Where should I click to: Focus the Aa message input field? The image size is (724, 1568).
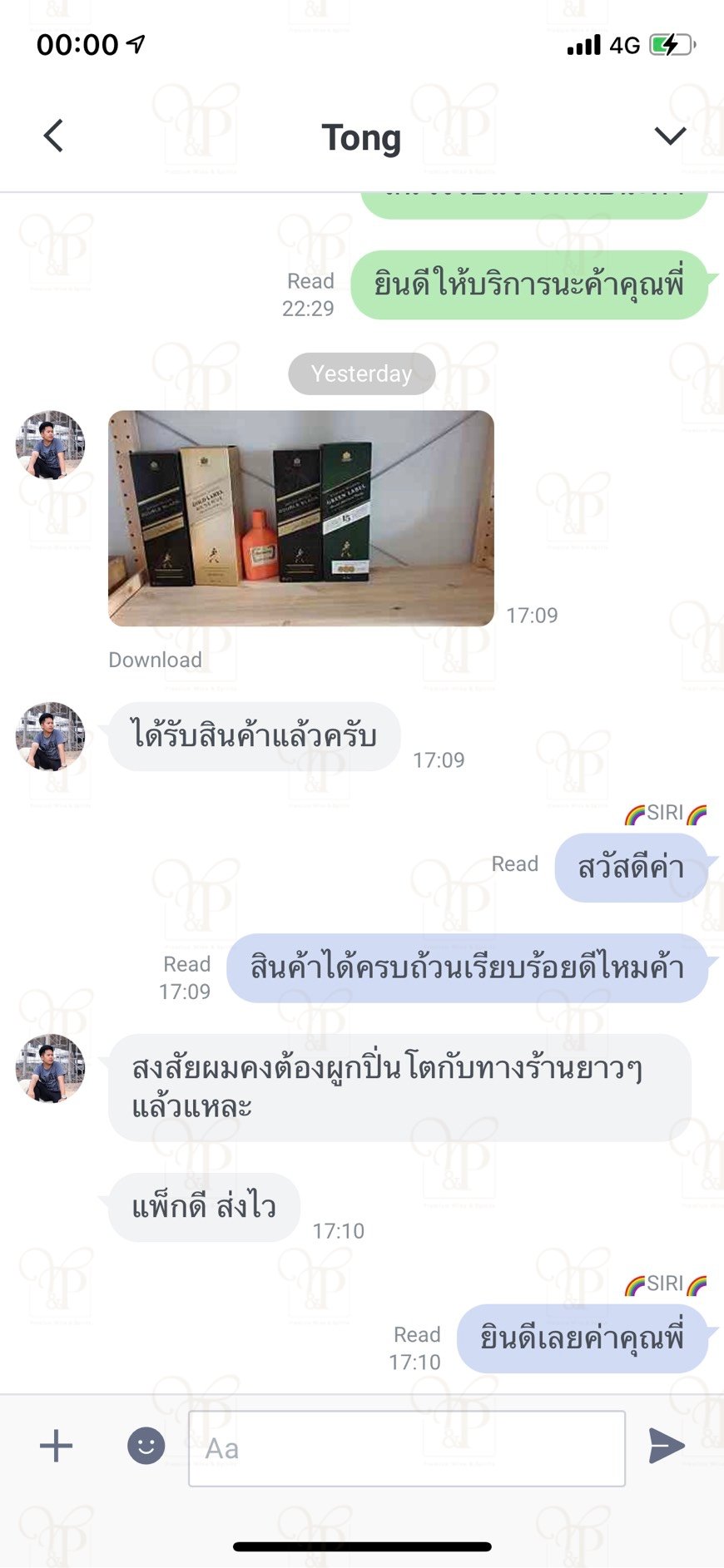coord(407,1448)
